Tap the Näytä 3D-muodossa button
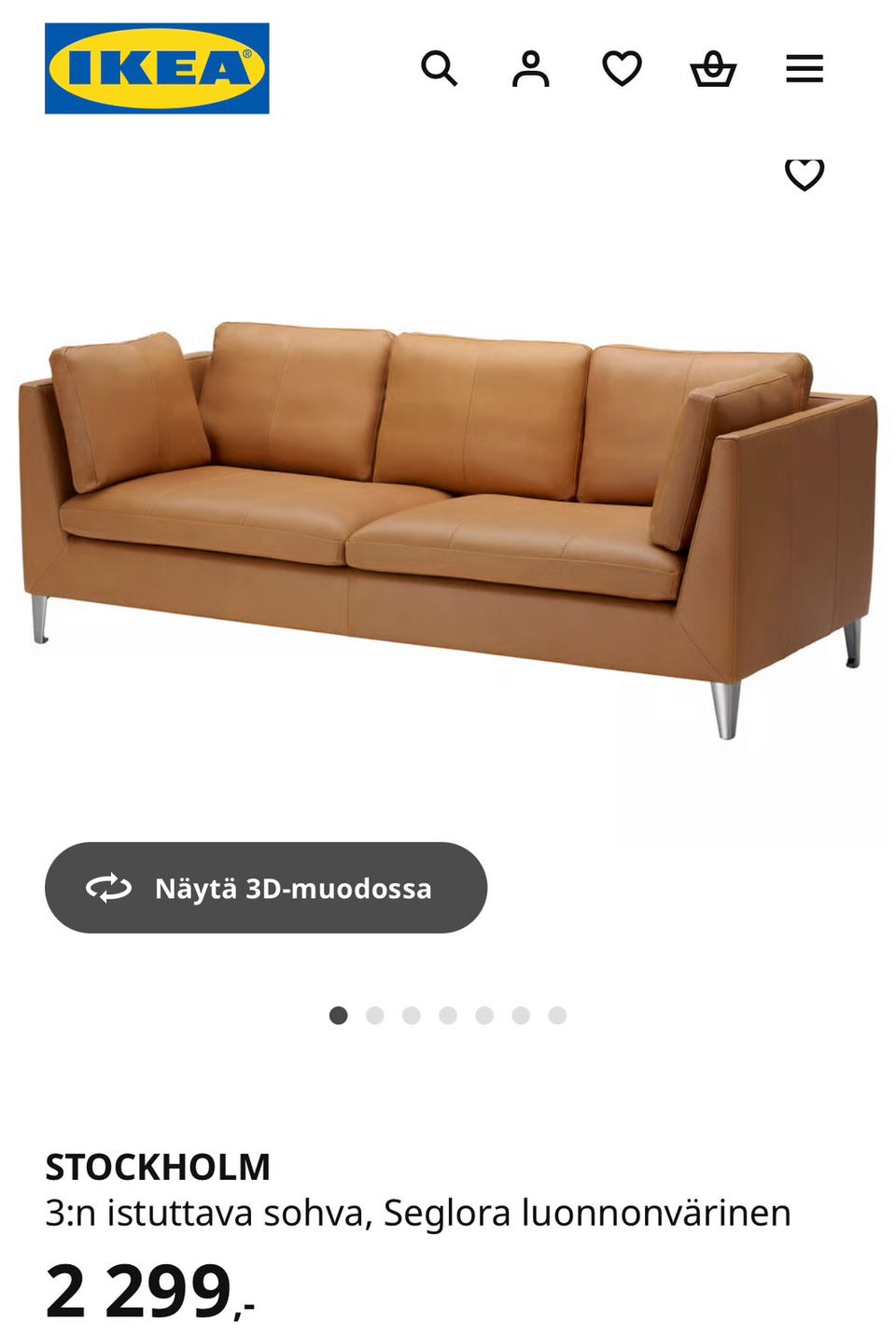Screen dimensions: 896x1335 pyautogui.click(x=266, y=887)
